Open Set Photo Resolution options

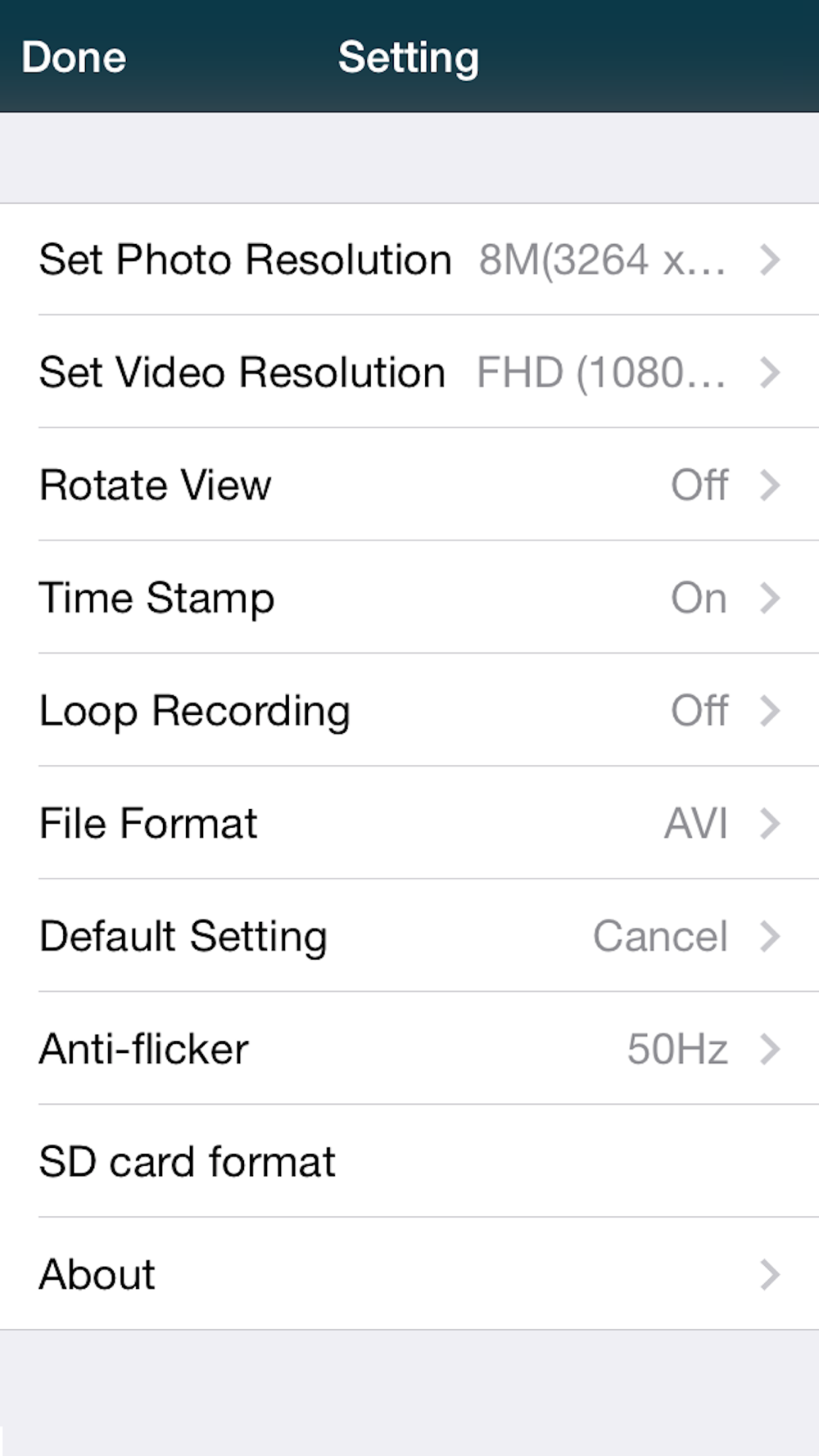click(409, 259)
